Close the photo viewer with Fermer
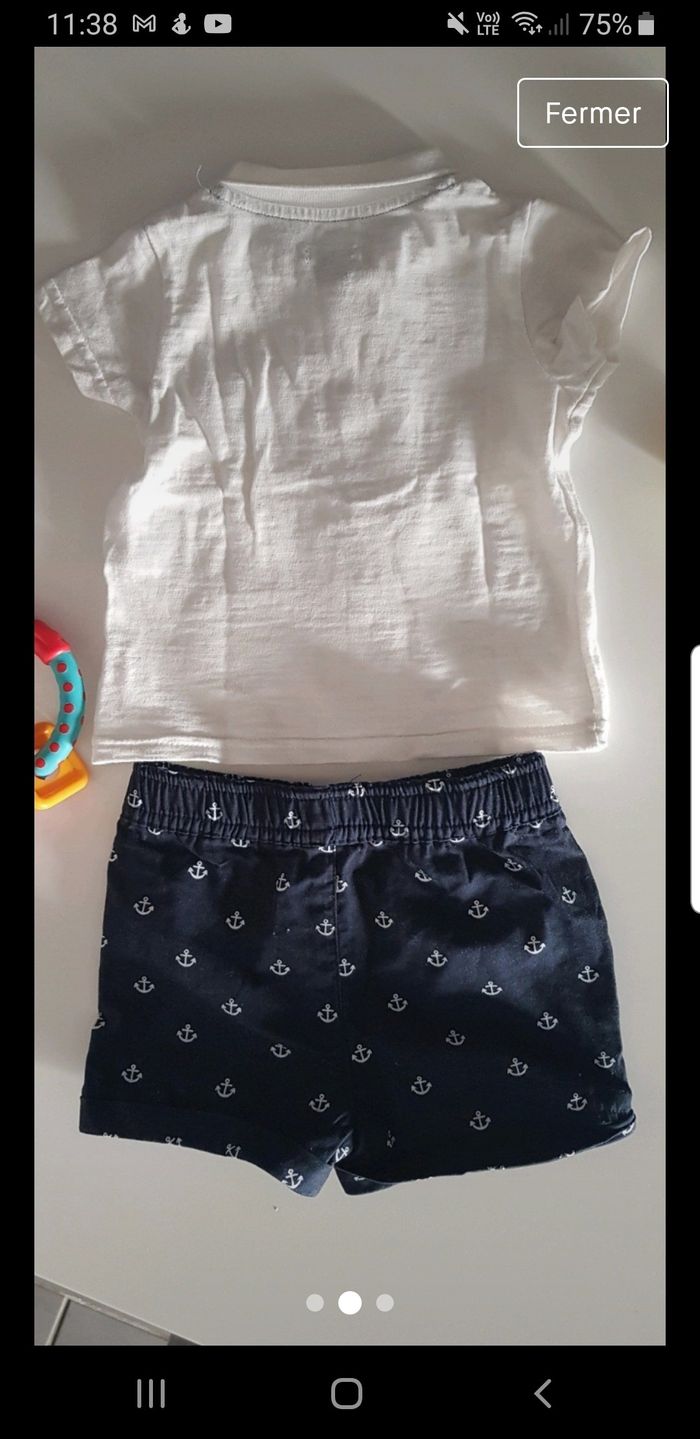Image resolution: width=700 pixels, height=1439 pixels. click(x=592, y=113)
